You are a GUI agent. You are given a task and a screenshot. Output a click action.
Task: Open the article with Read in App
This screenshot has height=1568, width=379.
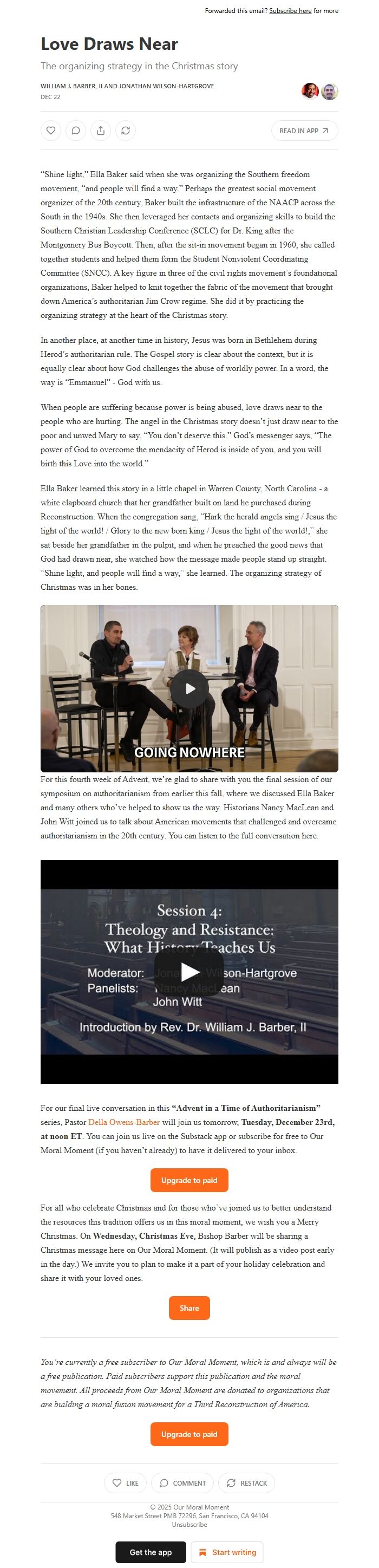click(x=304, y=131)
